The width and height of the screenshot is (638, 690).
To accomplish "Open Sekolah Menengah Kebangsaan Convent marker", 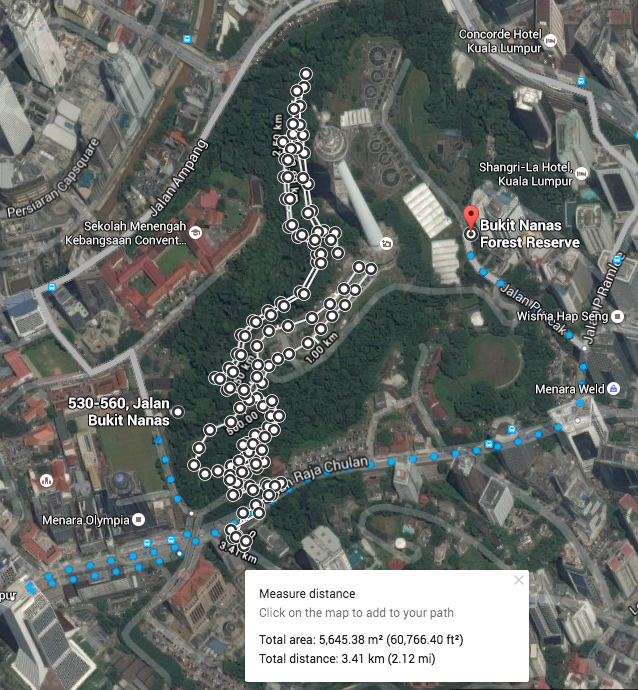I will pos(195,232).
